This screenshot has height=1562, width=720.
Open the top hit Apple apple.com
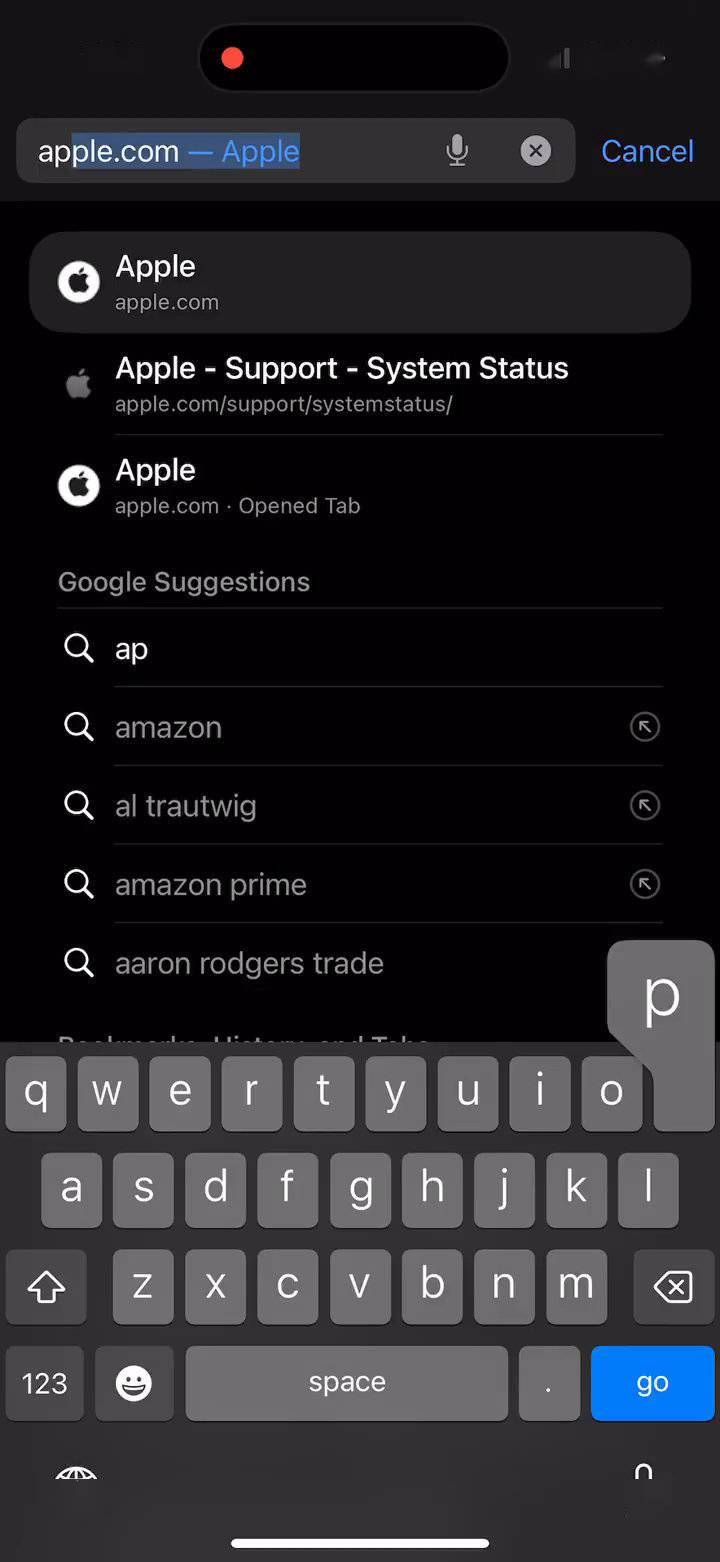pos(360,282)
